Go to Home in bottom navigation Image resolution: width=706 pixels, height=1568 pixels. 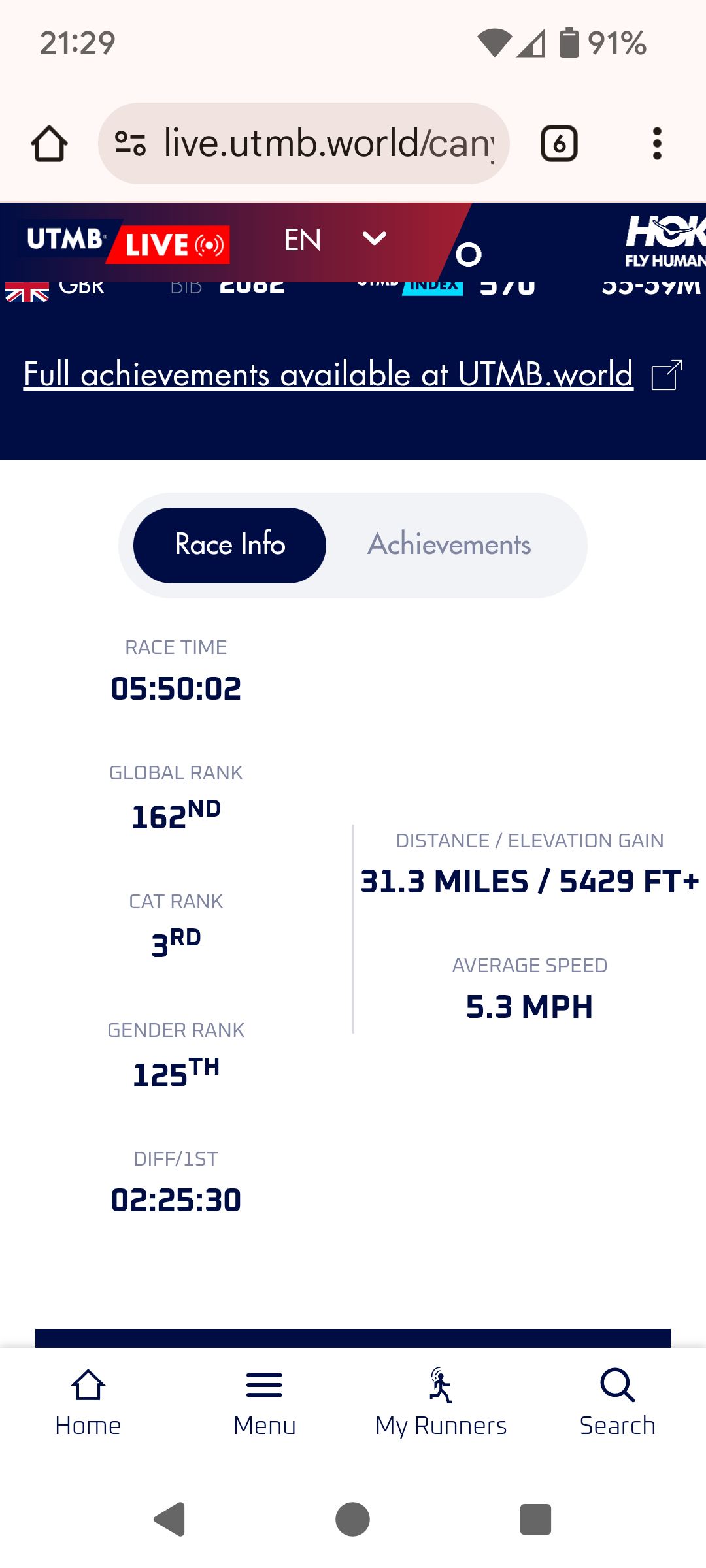88,1403
